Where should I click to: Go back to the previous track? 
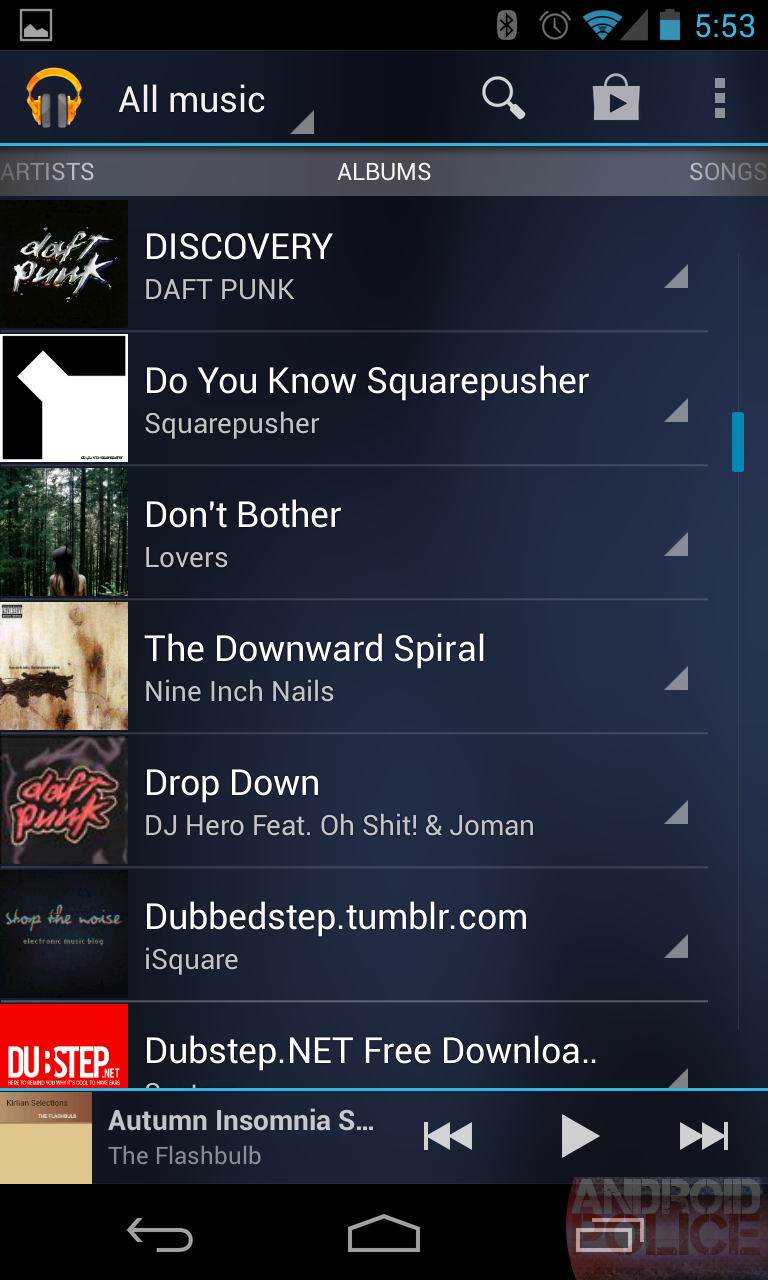click(446, 1136)
